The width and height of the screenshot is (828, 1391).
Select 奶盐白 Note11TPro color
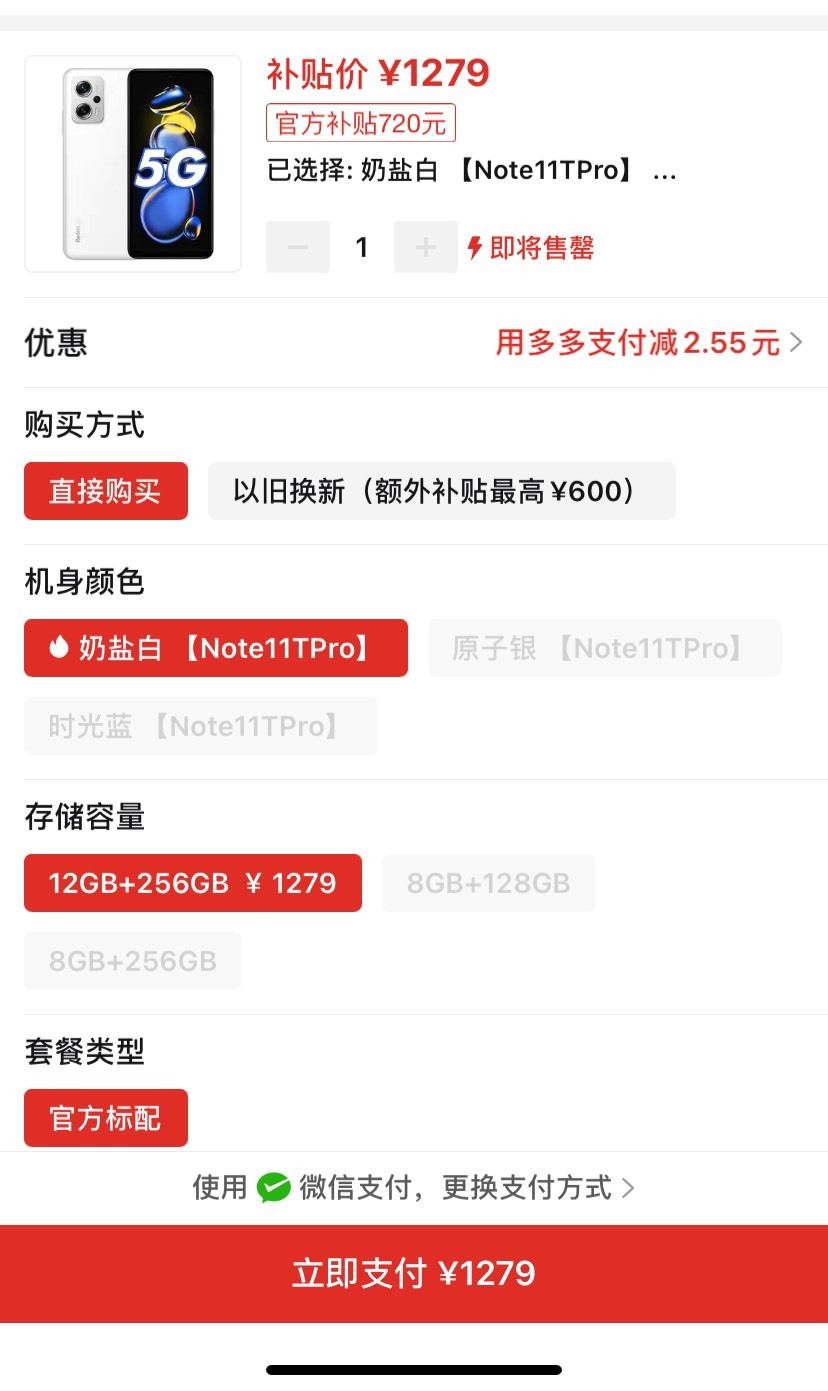pos(216,648)
